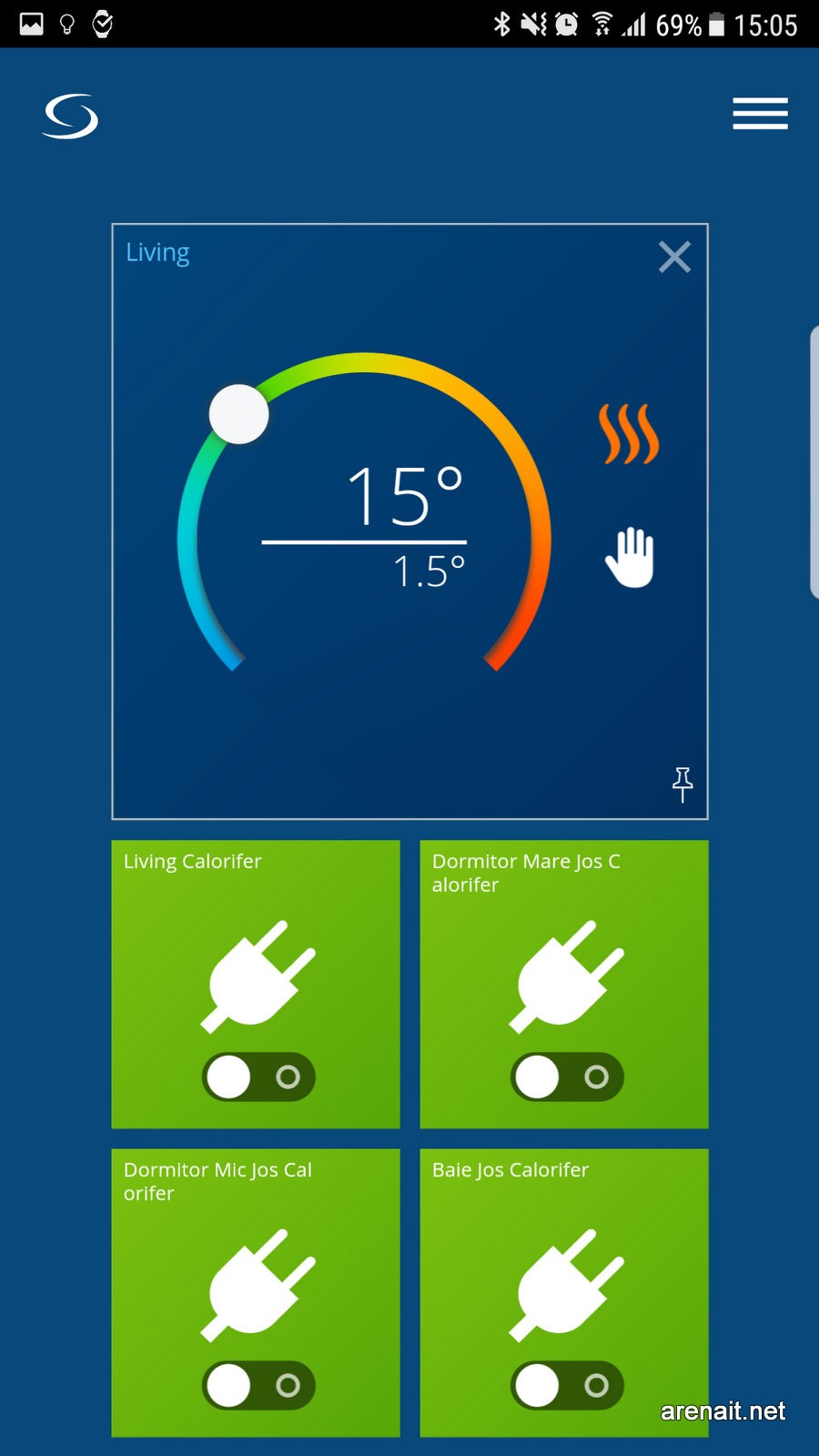Open the hamburger menu
The height and width of the screenshot is (1456, 819).
pos(760,114)
